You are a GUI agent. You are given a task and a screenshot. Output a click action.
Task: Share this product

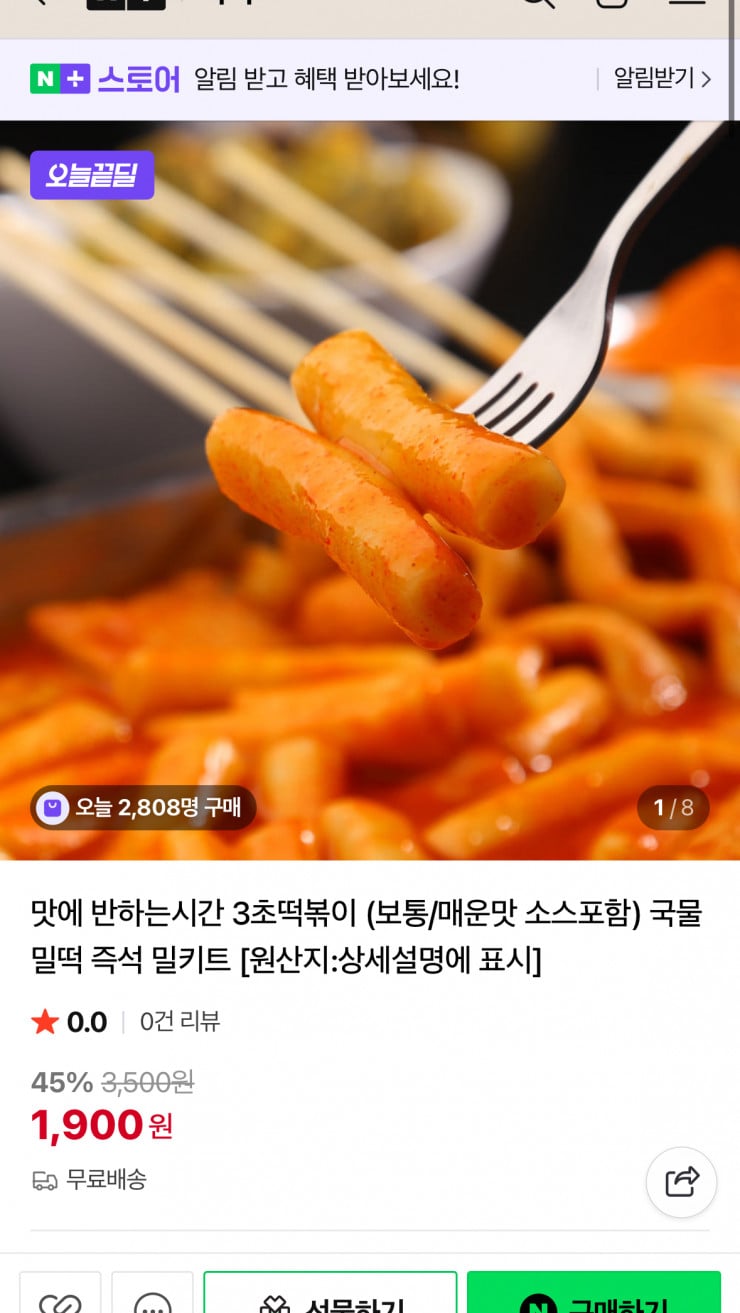tap(681, 1182)
